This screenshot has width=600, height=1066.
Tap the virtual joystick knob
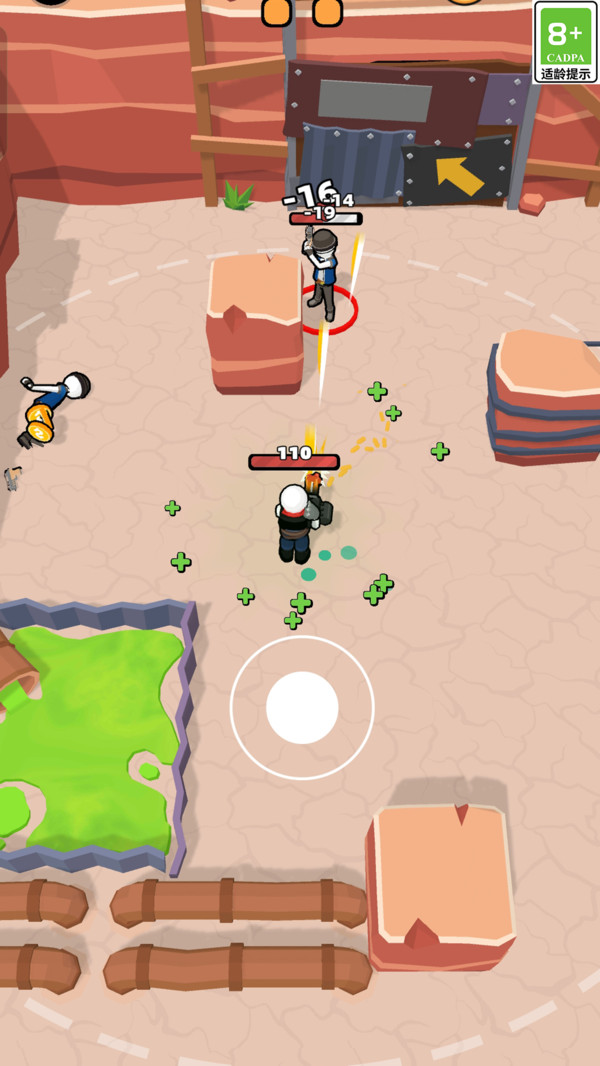pyautogui.click(x=302, y=707)
